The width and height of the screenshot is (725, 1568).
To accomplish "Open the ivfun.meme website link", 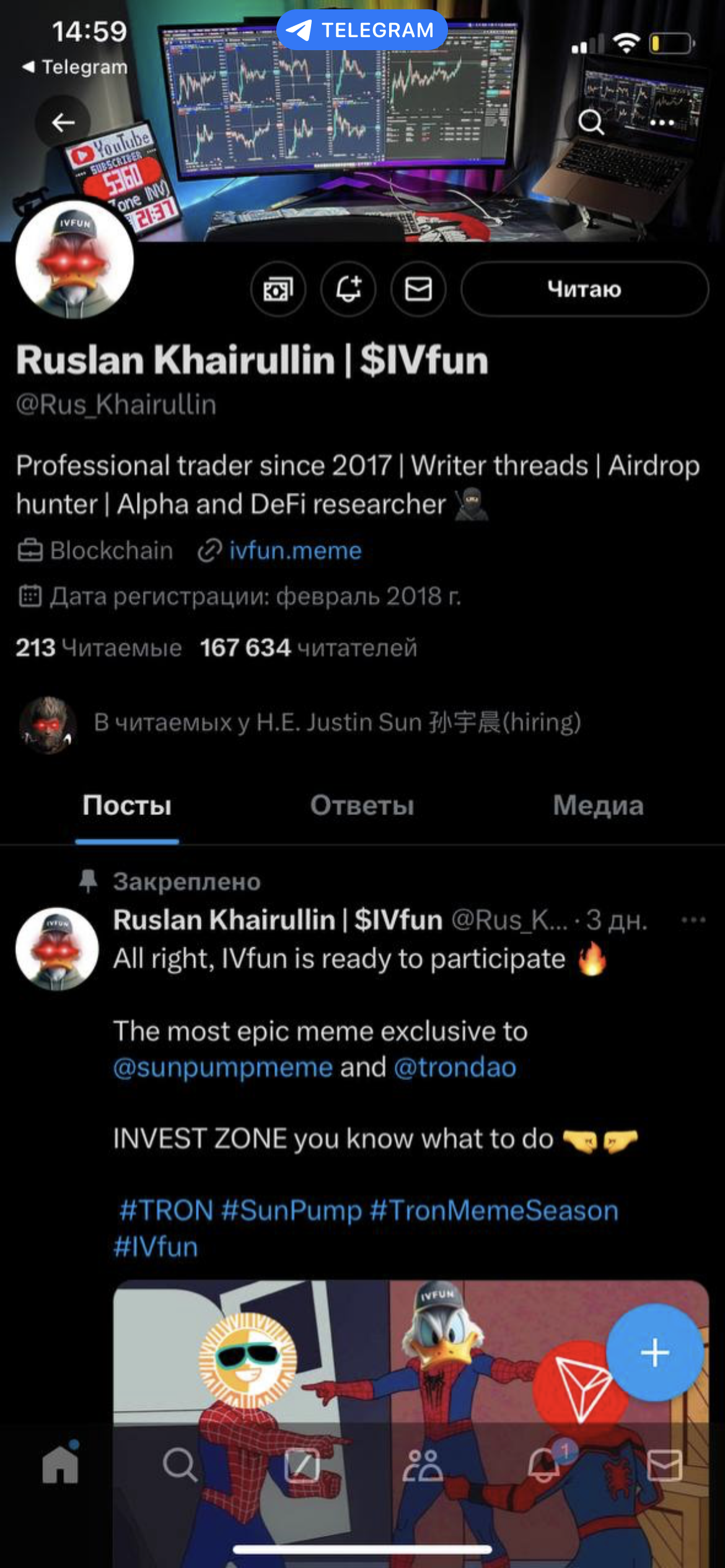I will click(295, 551).
